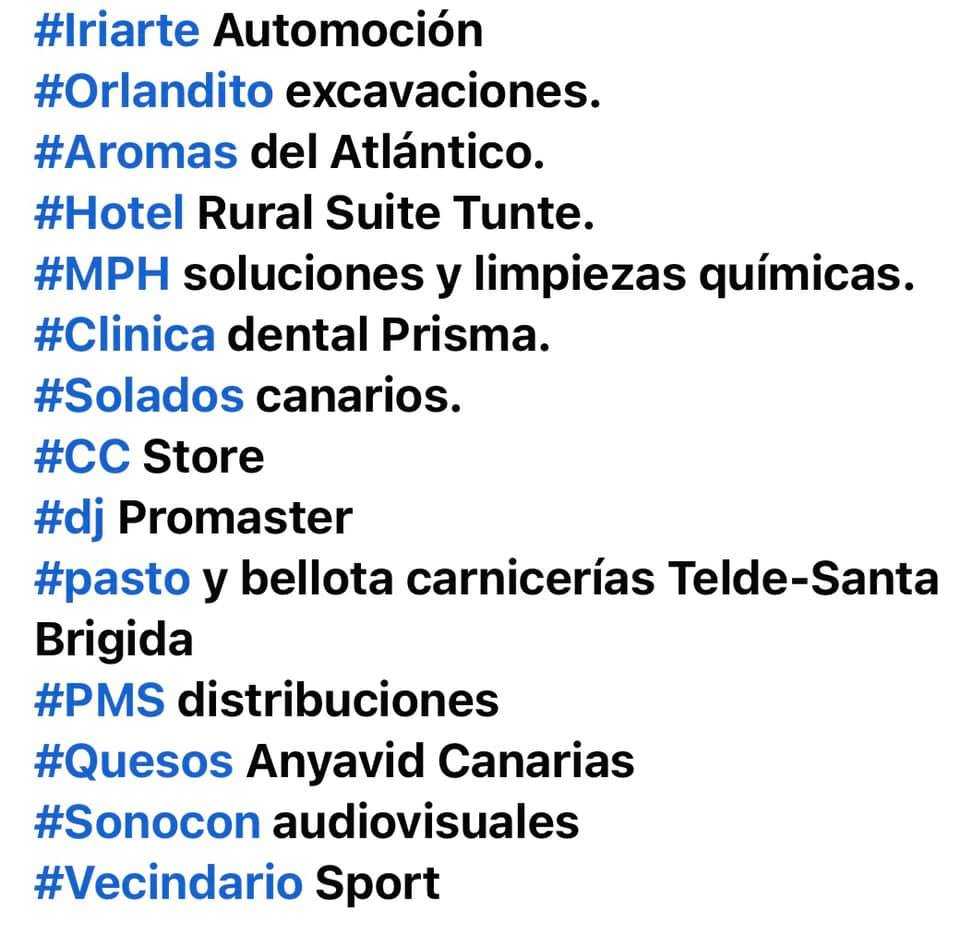The width and height of the screenshot is (960, 934).
Task: Tap the #Sonocon hashtag
Action: 147,823
